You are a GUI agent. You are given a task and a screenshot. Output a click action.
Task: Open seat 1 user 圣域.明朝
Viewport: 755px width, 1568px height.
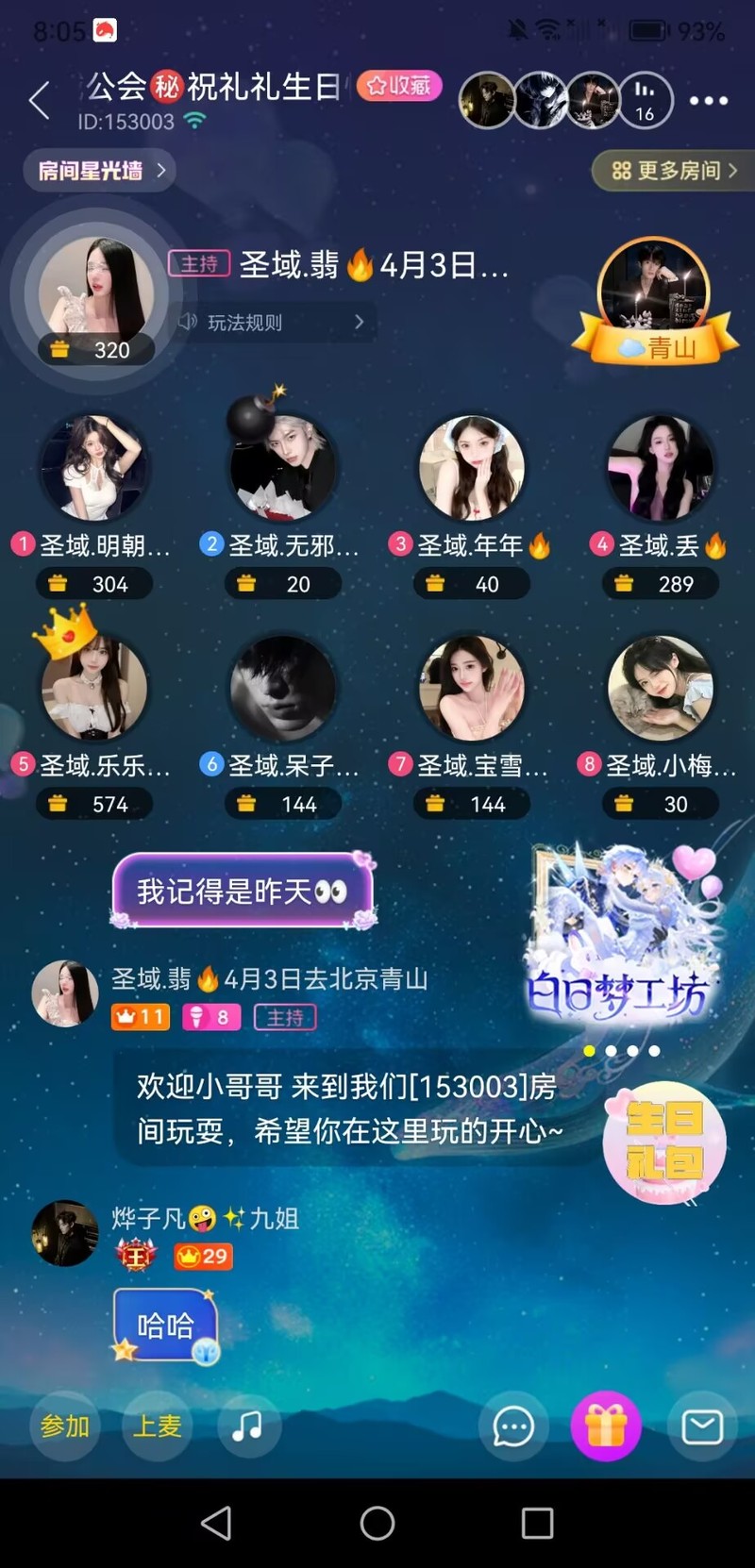click(x=94, y=469)
